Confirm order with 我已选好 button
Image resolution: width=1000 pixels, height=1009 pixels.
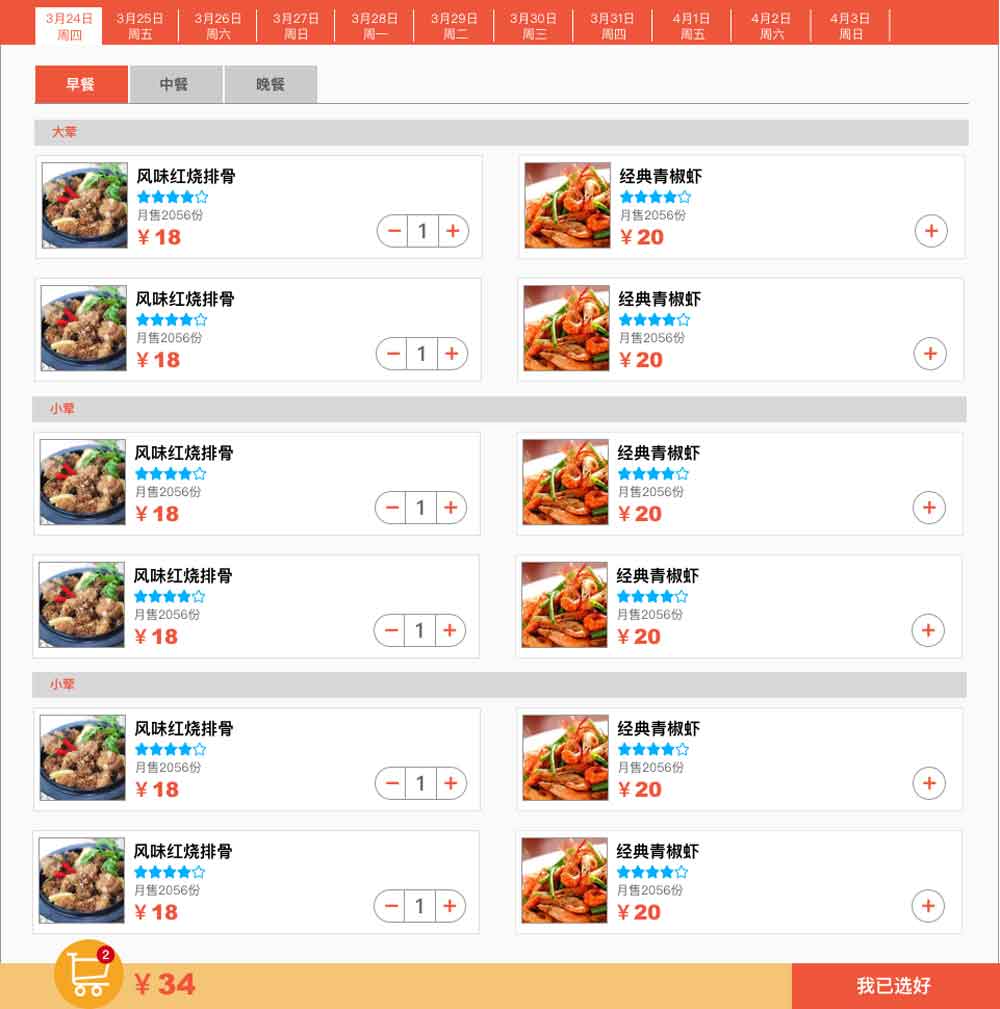click(894, 986)
